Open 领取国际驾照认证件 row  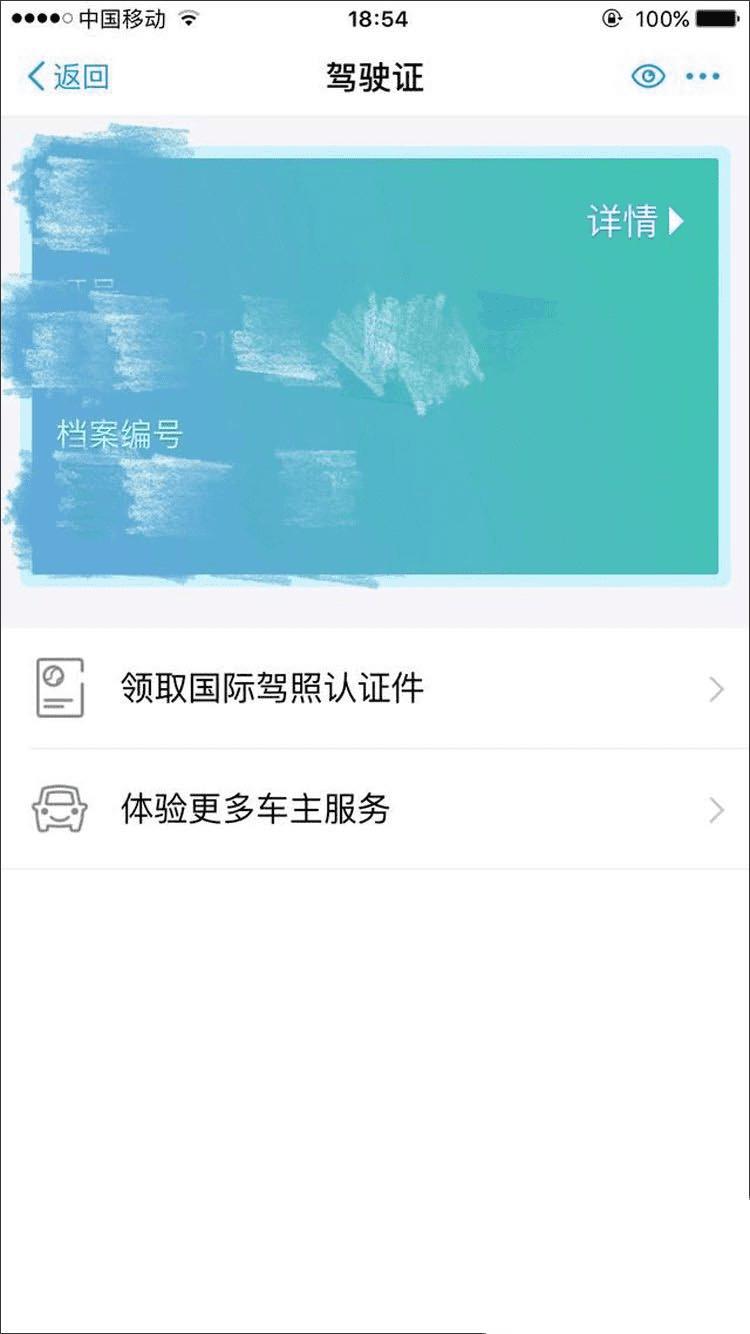coord(374,688)
